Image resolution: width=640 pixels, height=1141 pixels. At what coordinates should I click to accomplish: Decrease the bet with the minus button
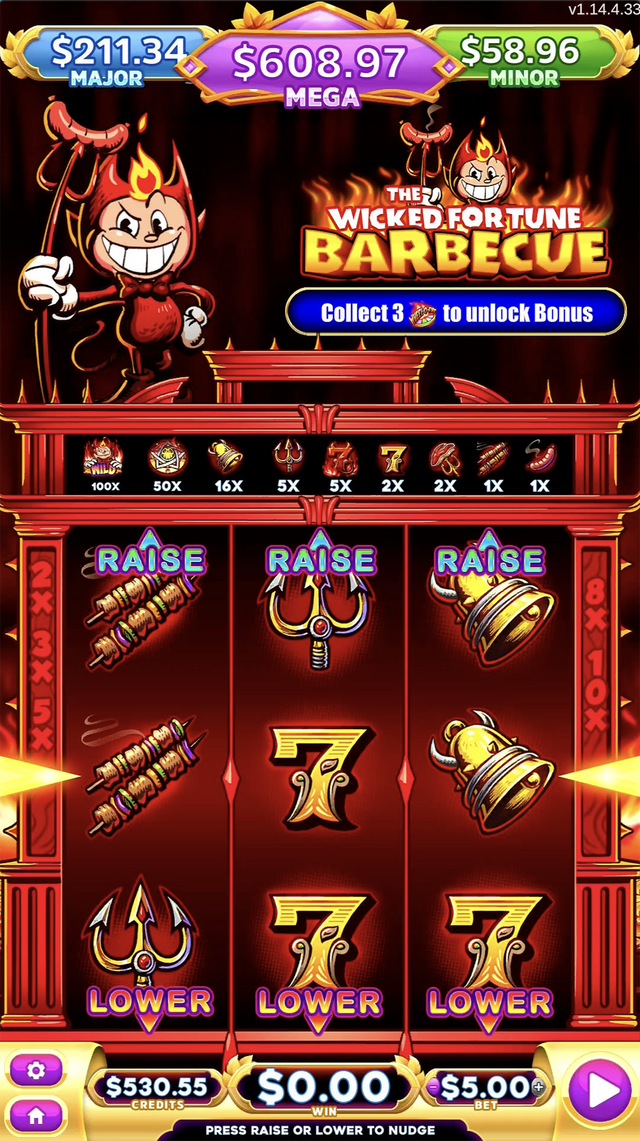tap(433, 1087)
